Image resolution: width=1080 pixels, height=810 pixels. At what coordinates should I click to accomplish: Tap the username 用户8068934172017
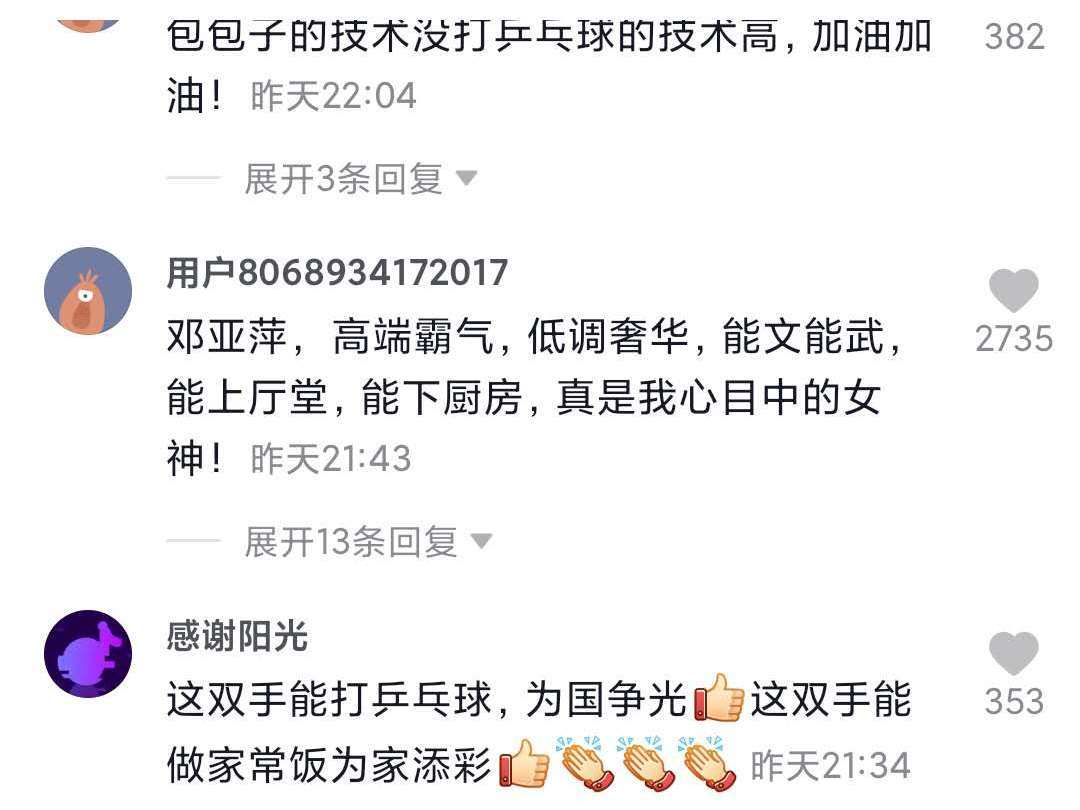[x=337, y=273]
